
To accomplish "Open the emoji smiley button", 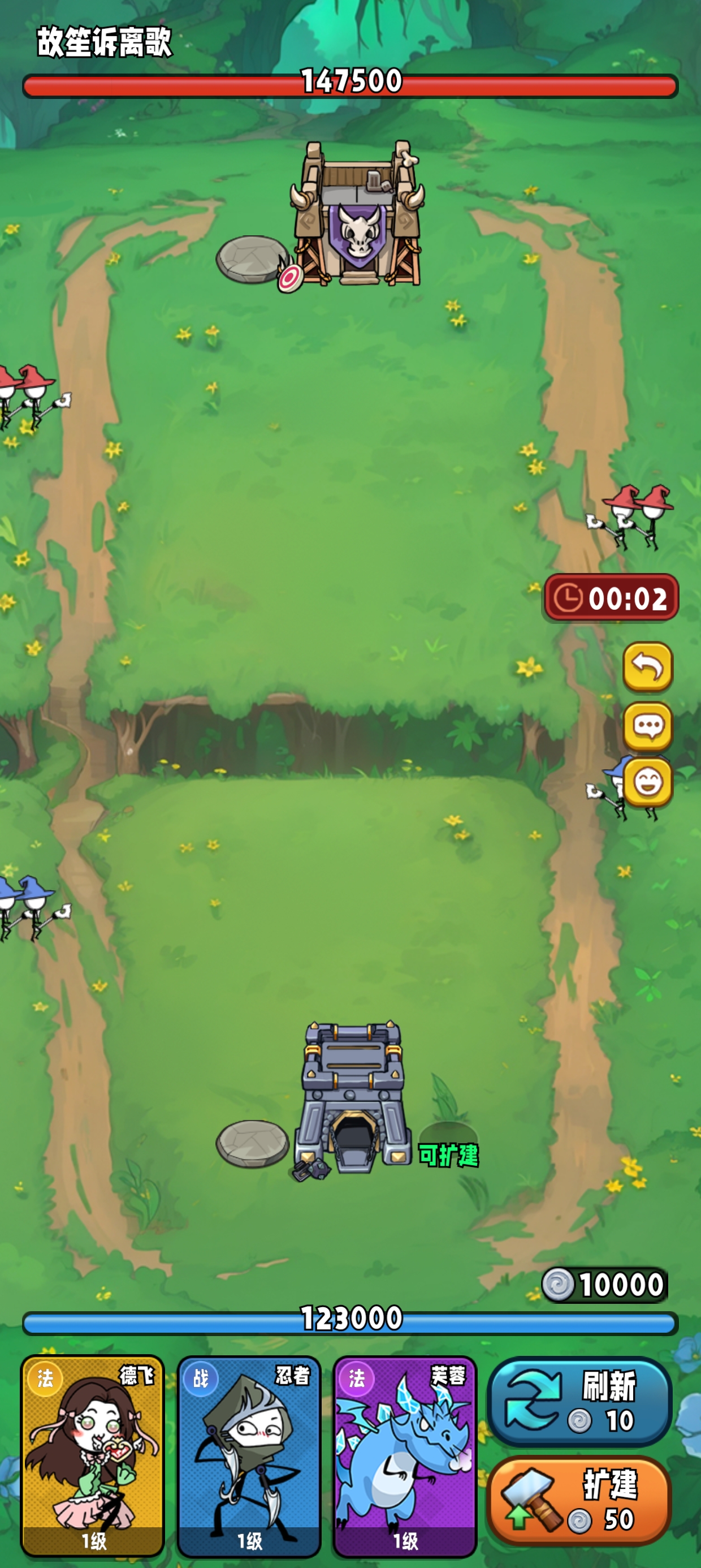I will tap(647, 782).
